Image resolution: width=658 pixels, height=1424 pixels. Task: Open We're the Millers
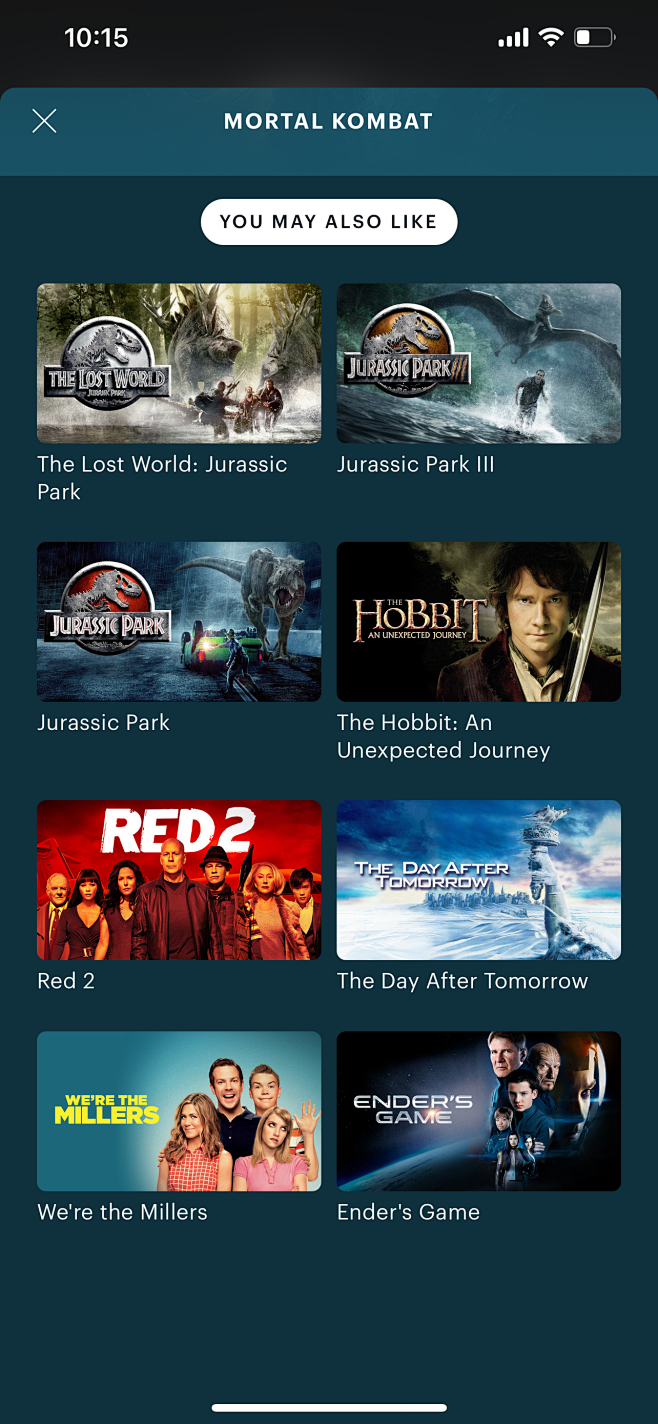[x=179, y=1110]
